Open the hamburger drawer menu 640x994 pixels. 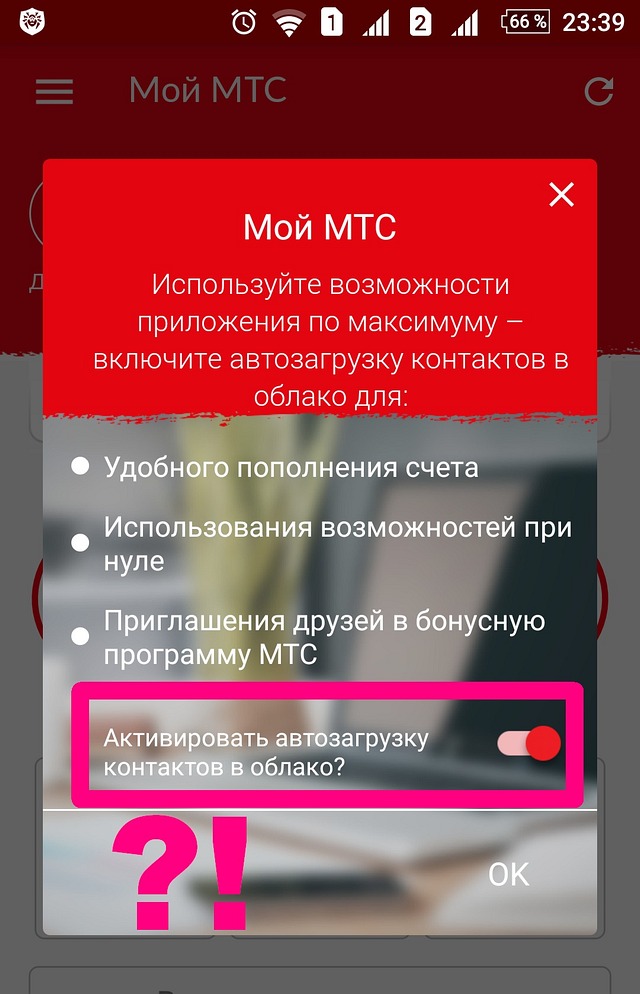(54, 92)
